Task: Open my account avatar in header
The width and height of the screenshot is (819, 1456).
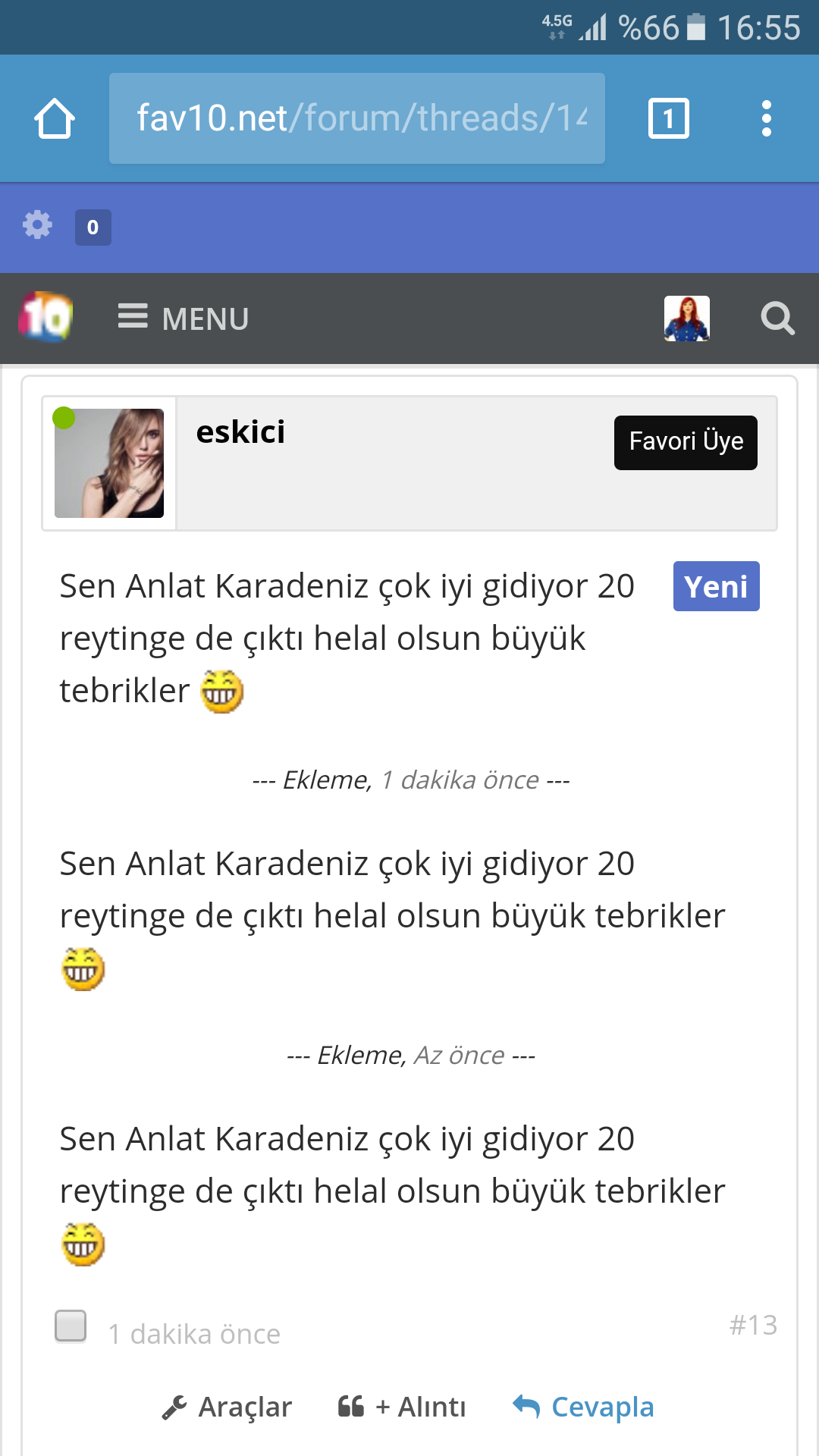Action: [x=686, y=318]
